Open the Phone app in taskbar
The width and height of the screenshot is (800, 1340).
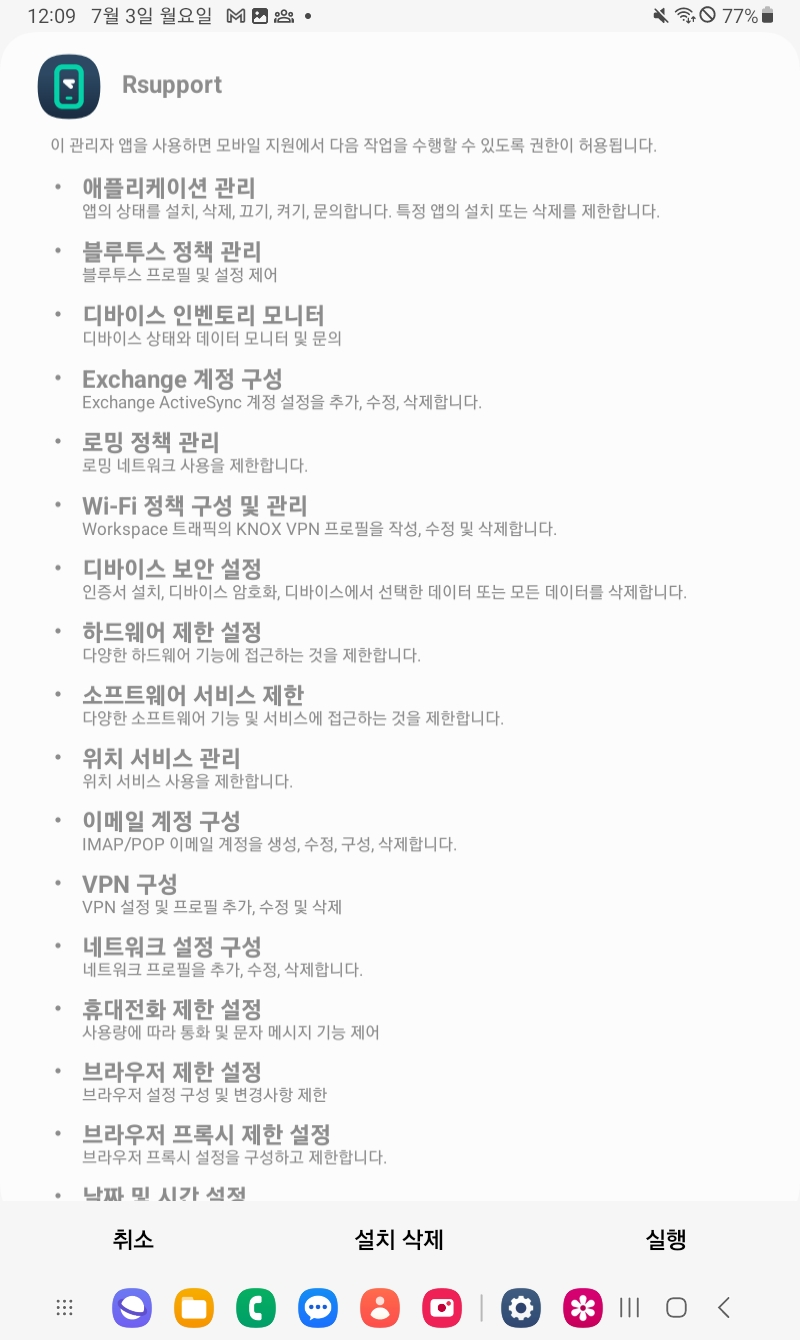pos(256,1307)
